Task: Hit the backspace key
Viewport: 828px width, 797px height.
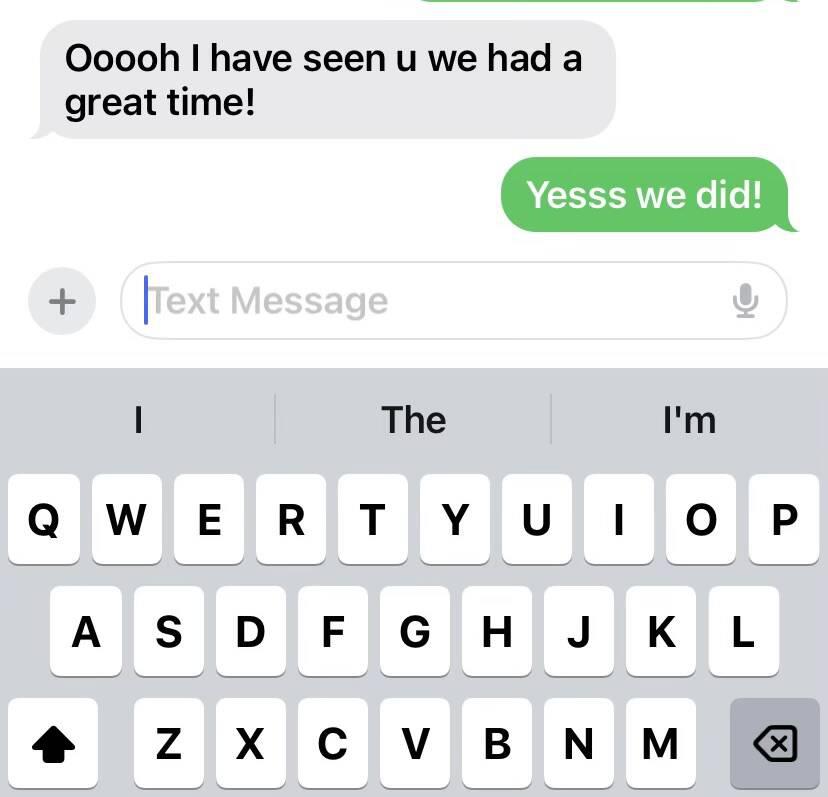Action: [x=774, y=743]
